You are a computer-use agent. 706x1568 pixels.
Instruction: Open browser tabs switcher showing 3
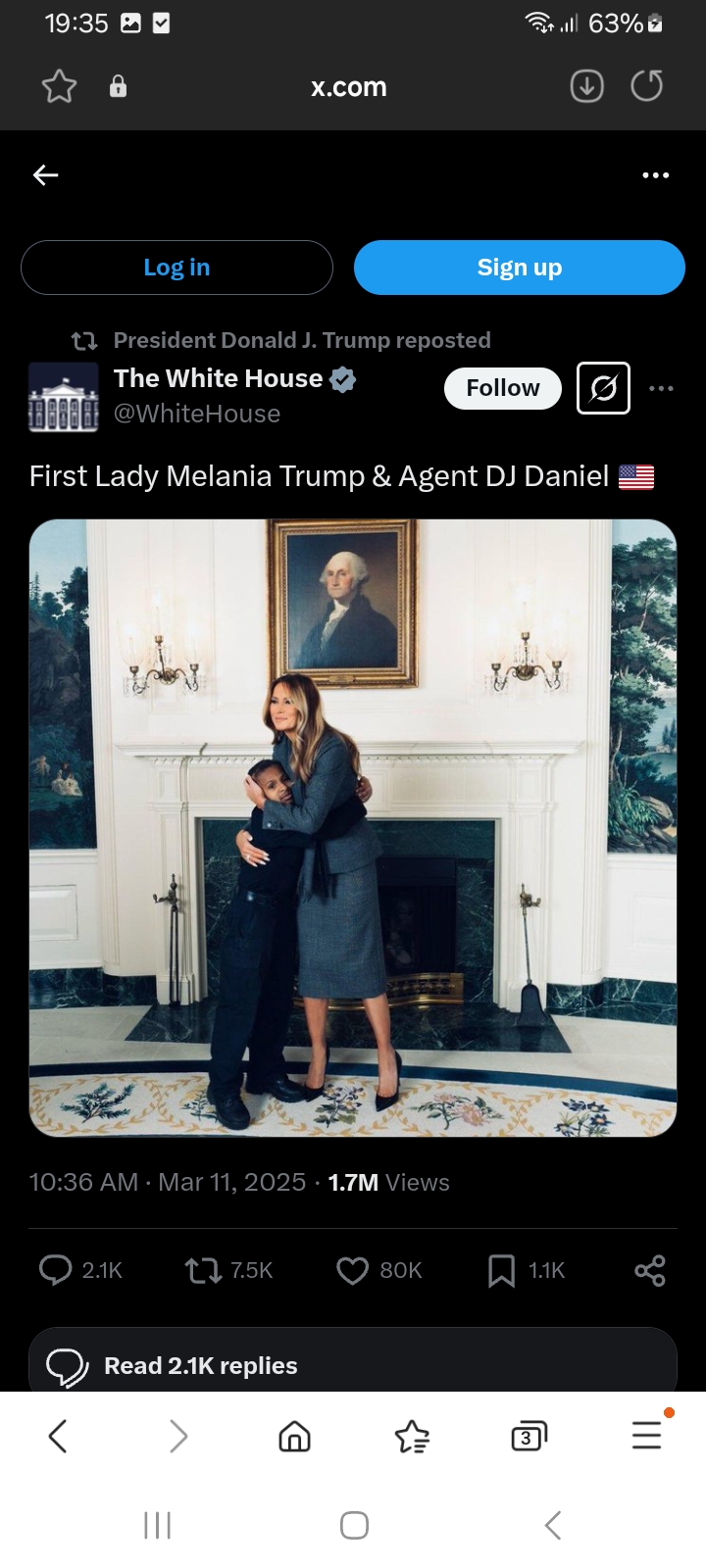point(529,1437)
